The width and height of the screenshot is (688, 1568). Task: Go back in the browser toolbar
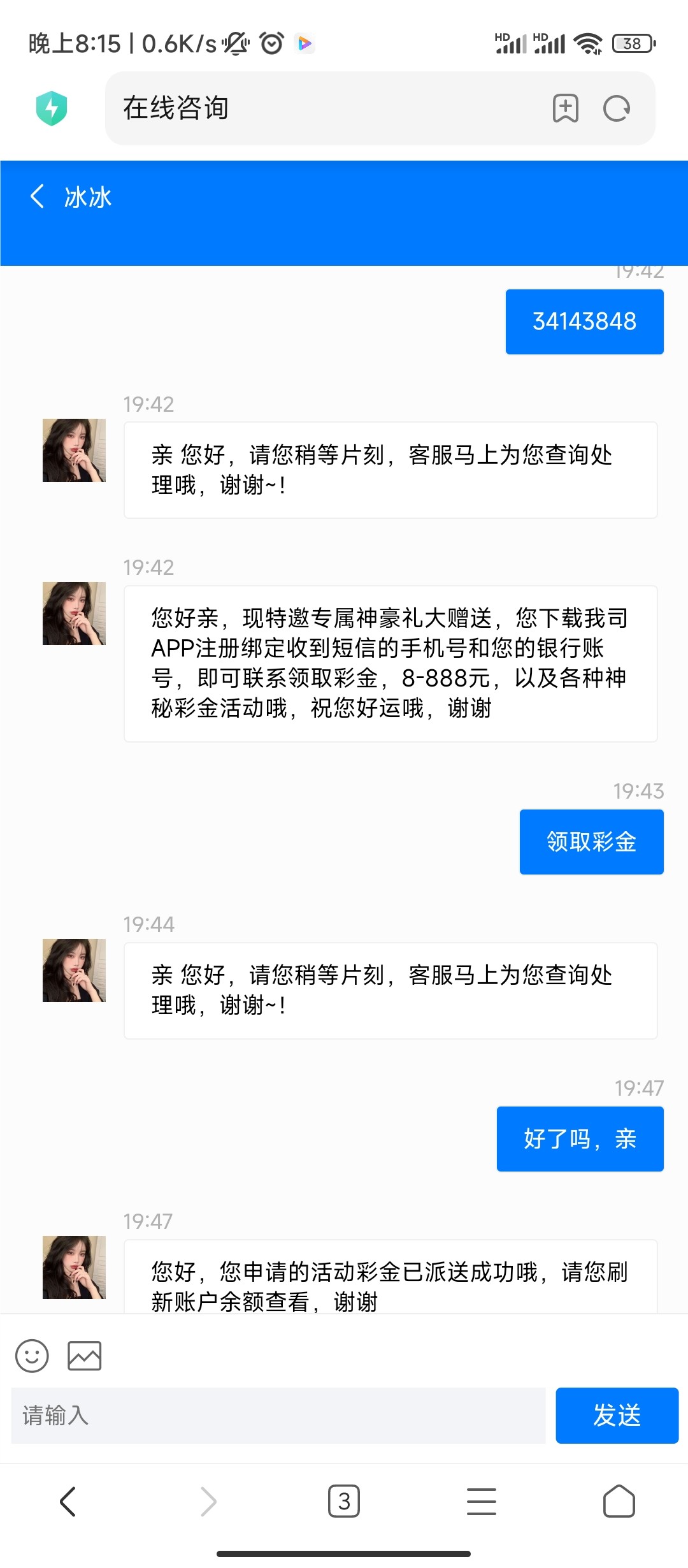click(x=68, y=1502)
